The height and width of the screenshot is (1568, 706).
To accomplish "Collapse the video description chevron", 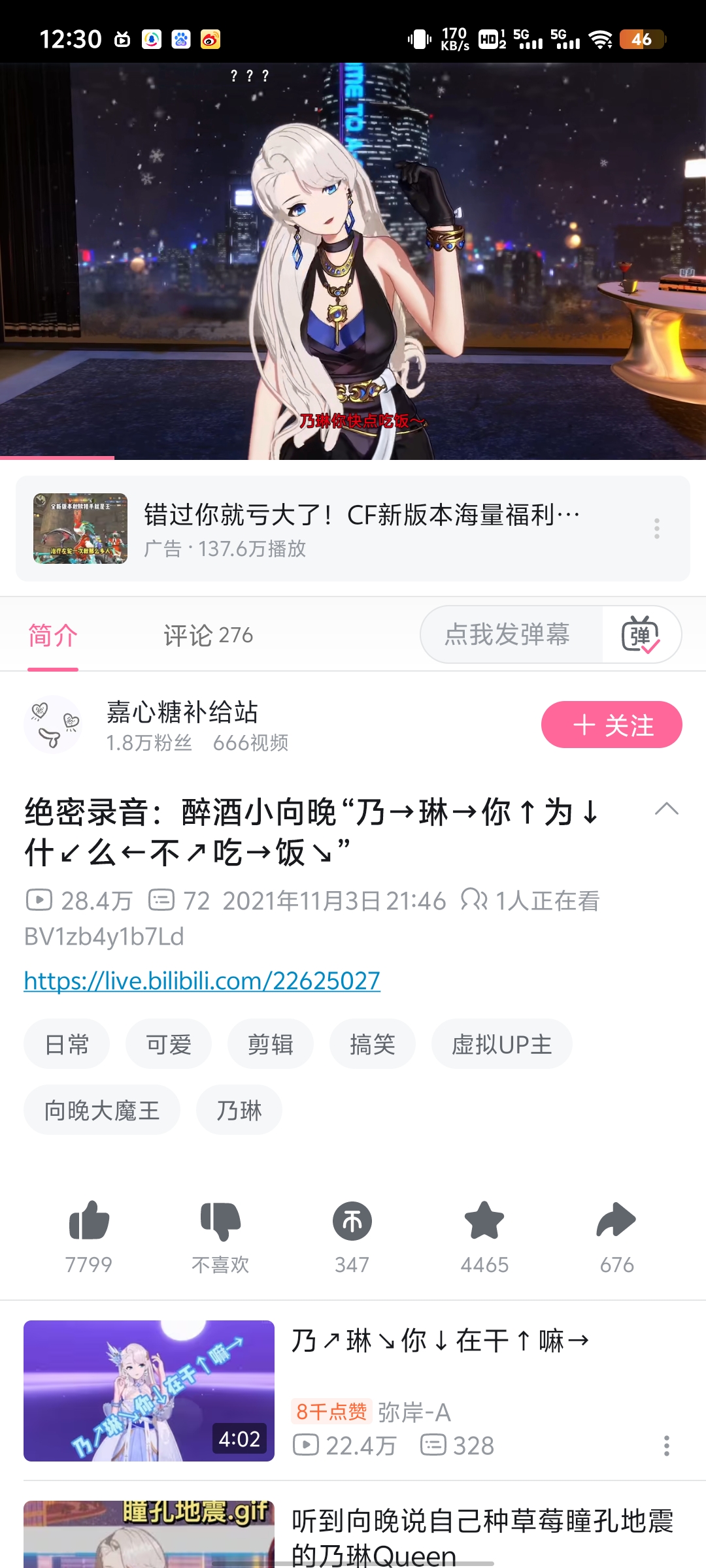I will tap(666, 809).
